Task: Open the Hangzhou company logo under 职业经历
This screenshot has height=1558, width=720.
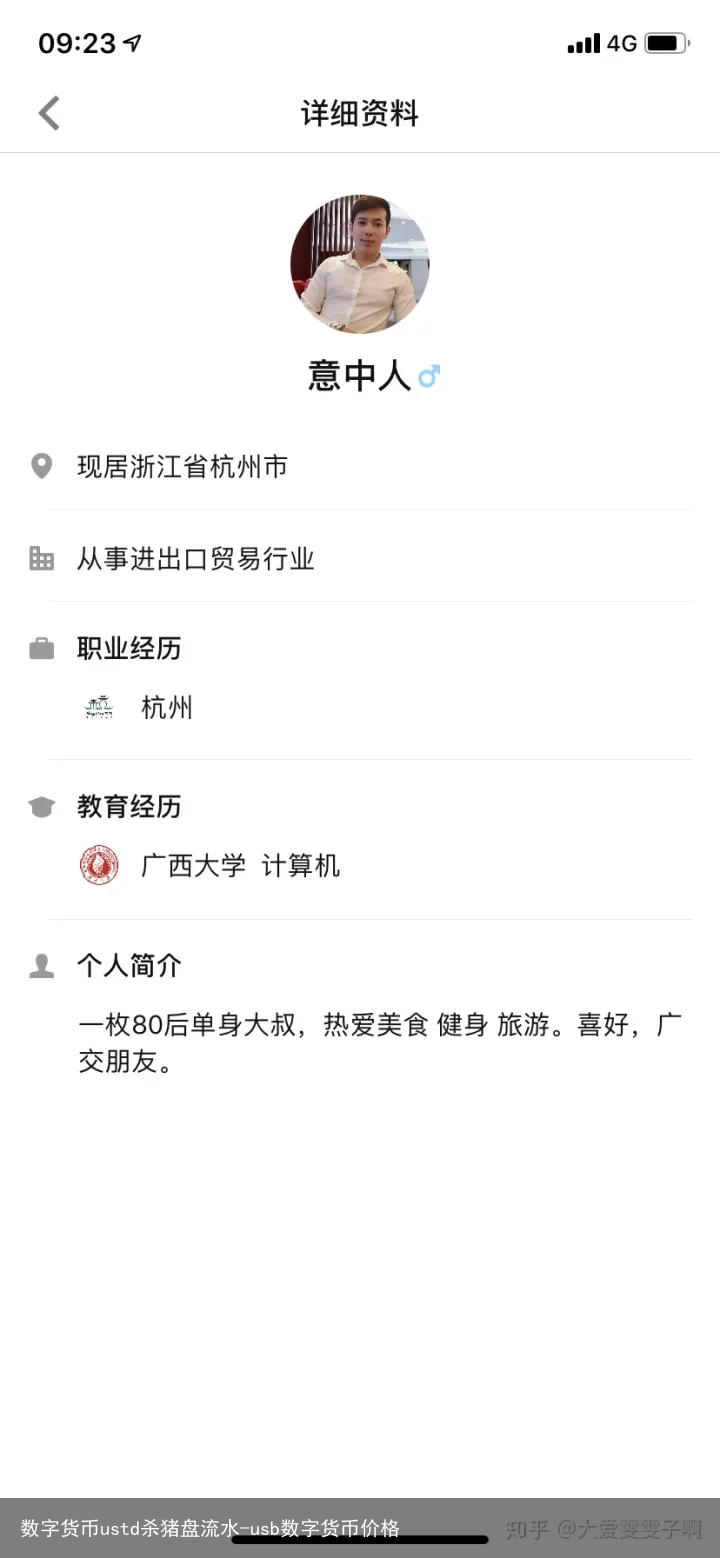Action: pos(98,707)
